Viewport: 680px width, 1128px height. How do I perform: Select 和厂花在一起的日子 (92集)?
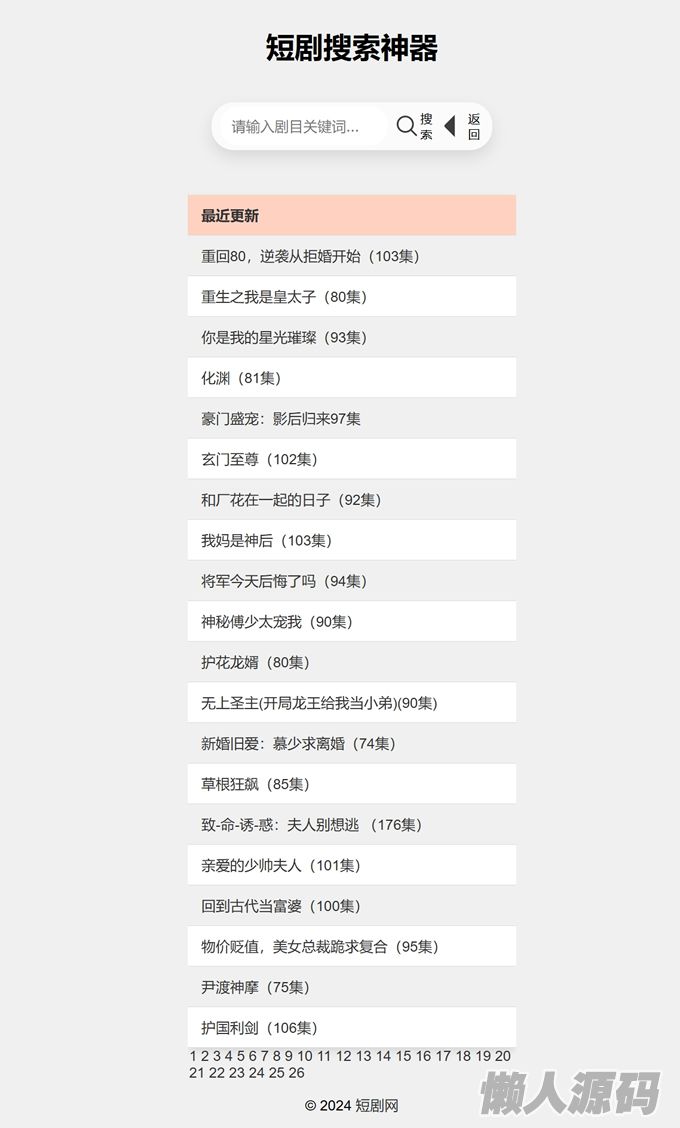tap(291, 500)
